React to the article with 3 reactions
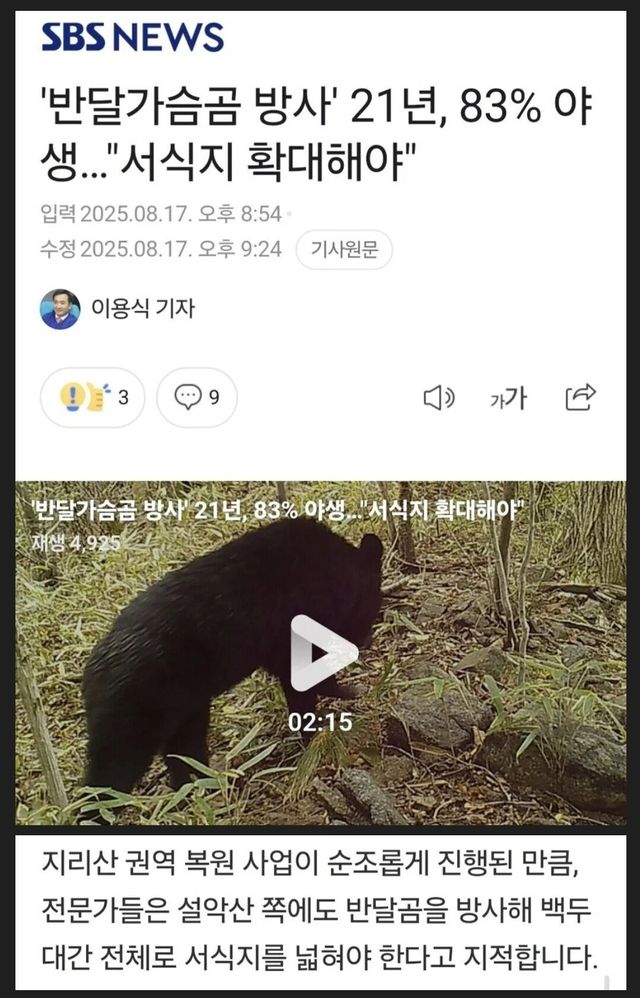640x998 pixels. [x=93, y=397]
